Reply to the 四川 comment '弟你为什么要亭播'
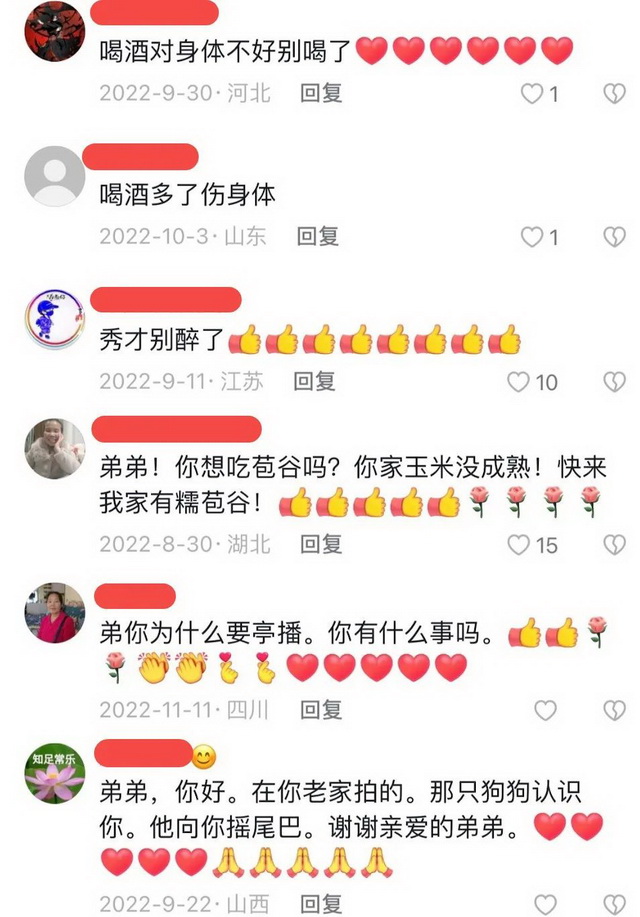640x917 pixels. [x=322, y=710]
